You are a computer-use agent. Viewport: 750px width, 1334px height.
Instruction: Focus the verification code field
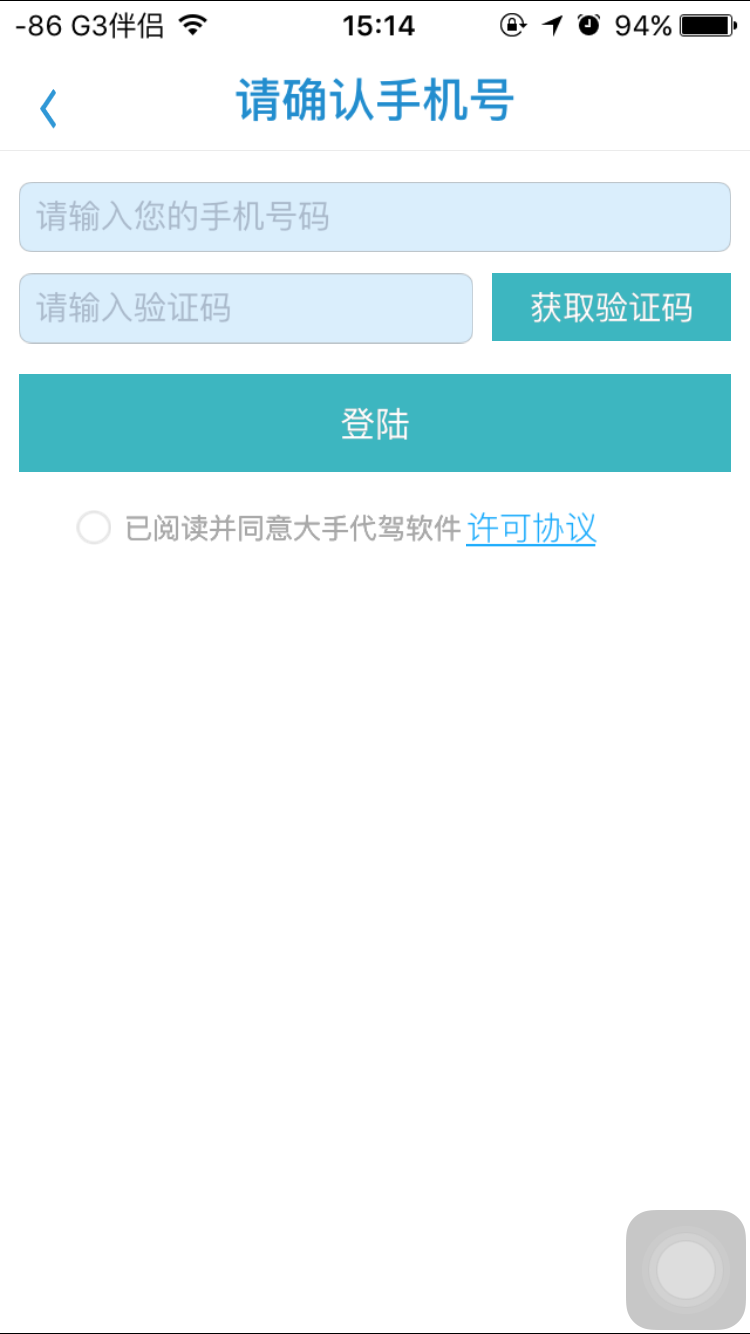pyautogui.click(x=246, y=308)
